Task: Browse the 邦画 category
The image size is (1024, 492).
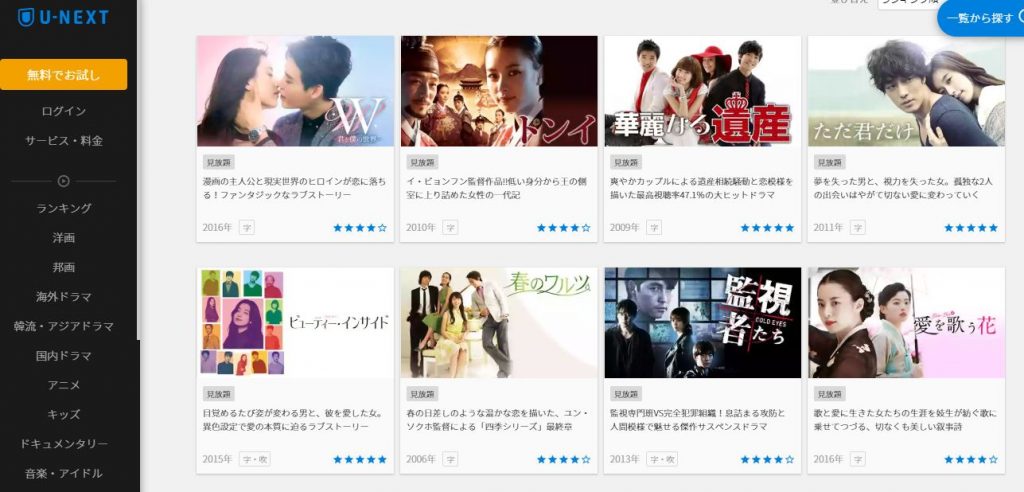Action: tap(64, 267)
